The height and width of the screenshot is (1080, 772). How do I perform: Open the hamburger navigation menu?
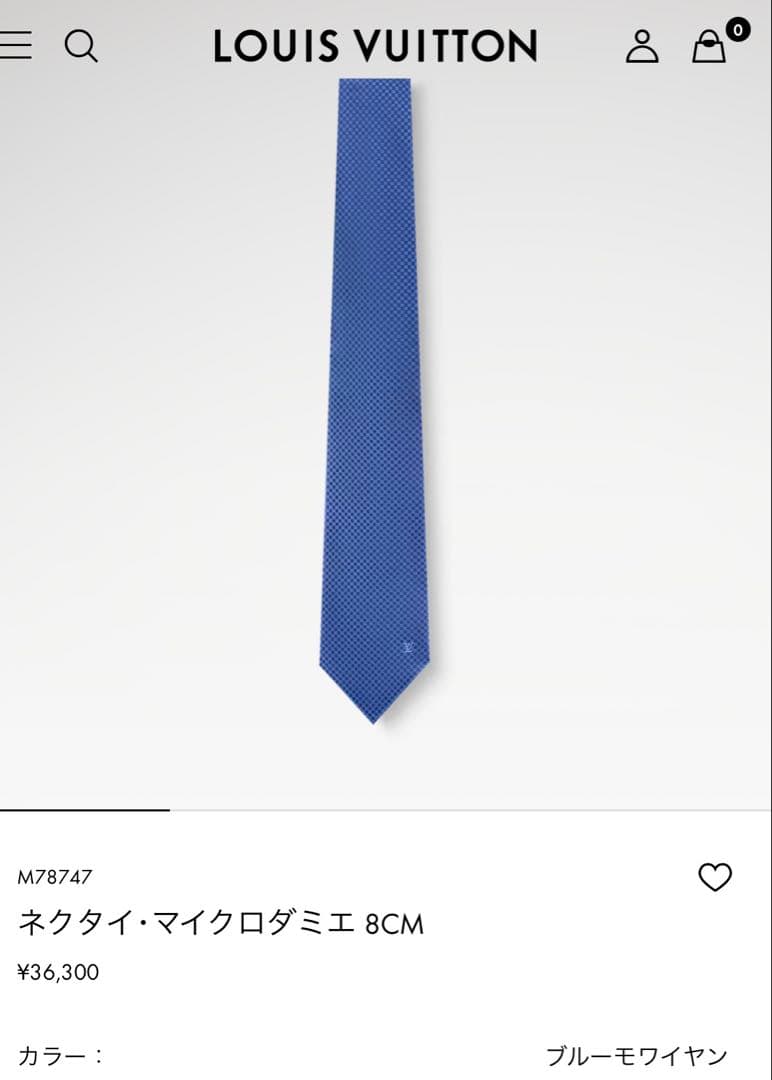[x=17, y=46]
